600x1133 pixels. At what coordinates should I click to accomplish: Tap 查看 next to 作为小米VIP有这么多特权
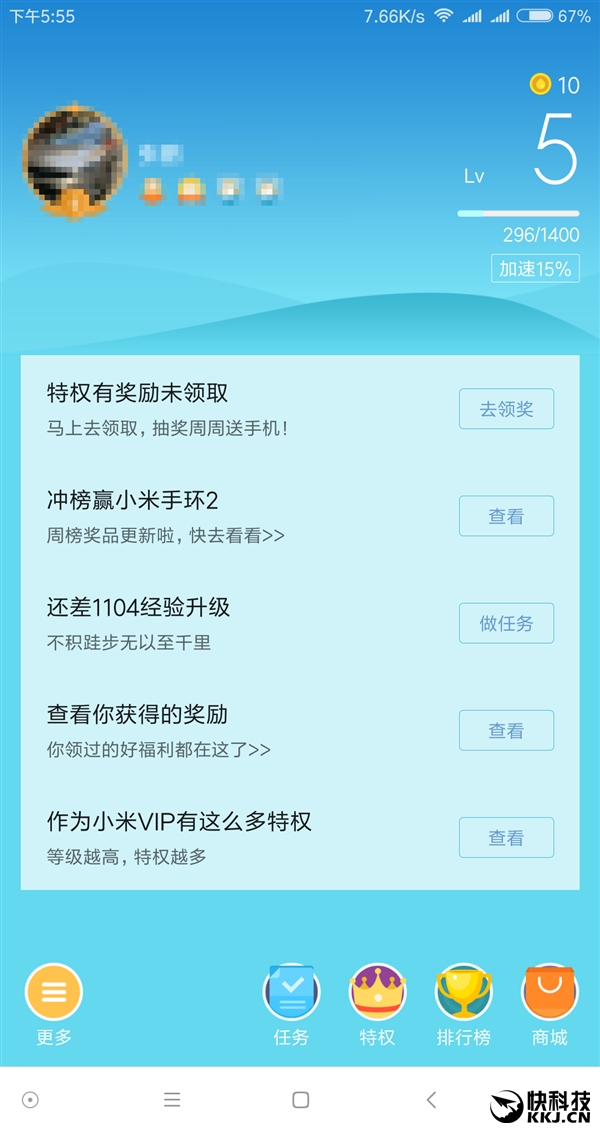pyautogui.click(x=506, y=837)
